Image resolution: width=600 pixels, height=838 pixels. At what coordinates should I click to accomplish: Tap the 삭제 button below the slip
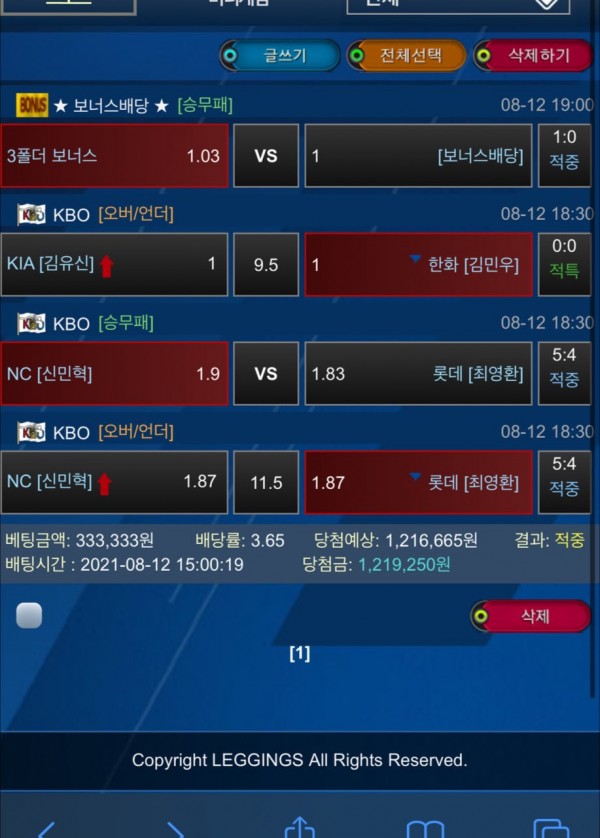(530, 616)
